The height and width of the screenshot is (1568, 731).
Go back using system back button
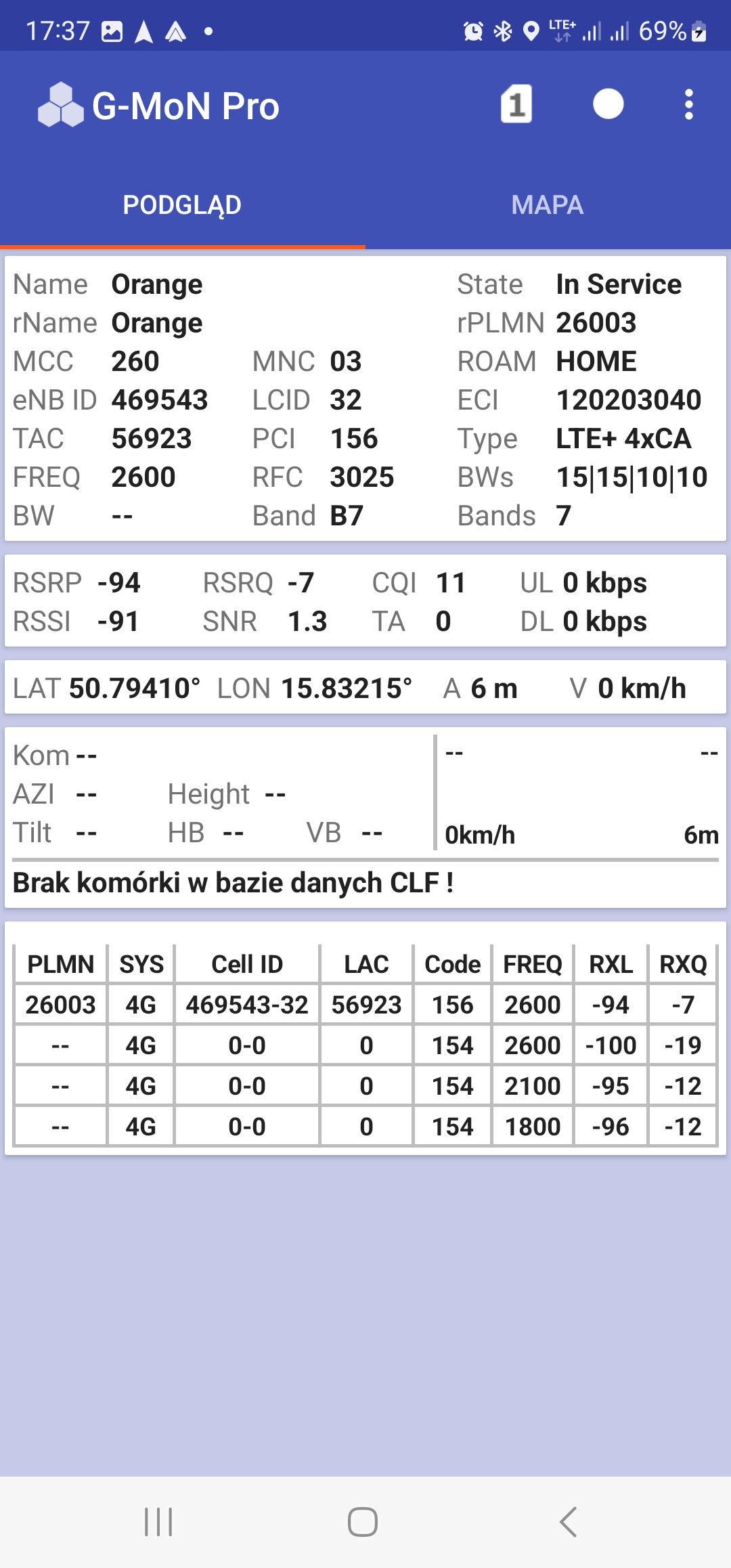[569, 1522]
